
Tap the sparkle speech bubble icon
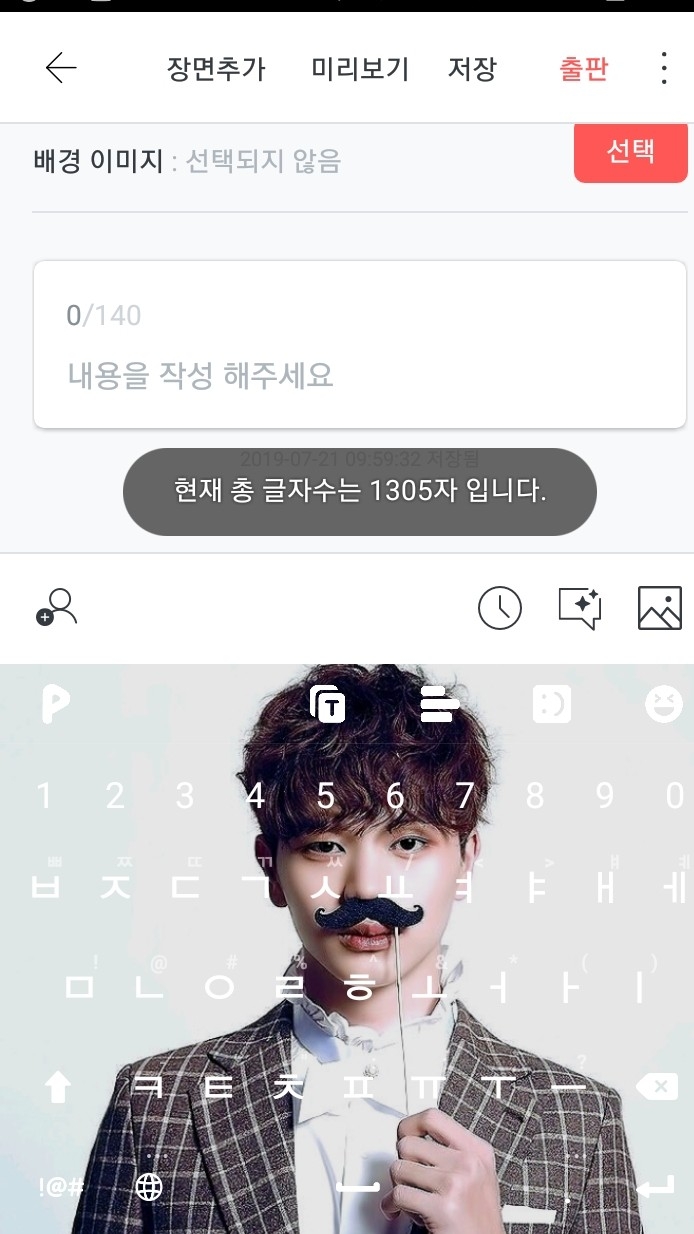point(580,607)
